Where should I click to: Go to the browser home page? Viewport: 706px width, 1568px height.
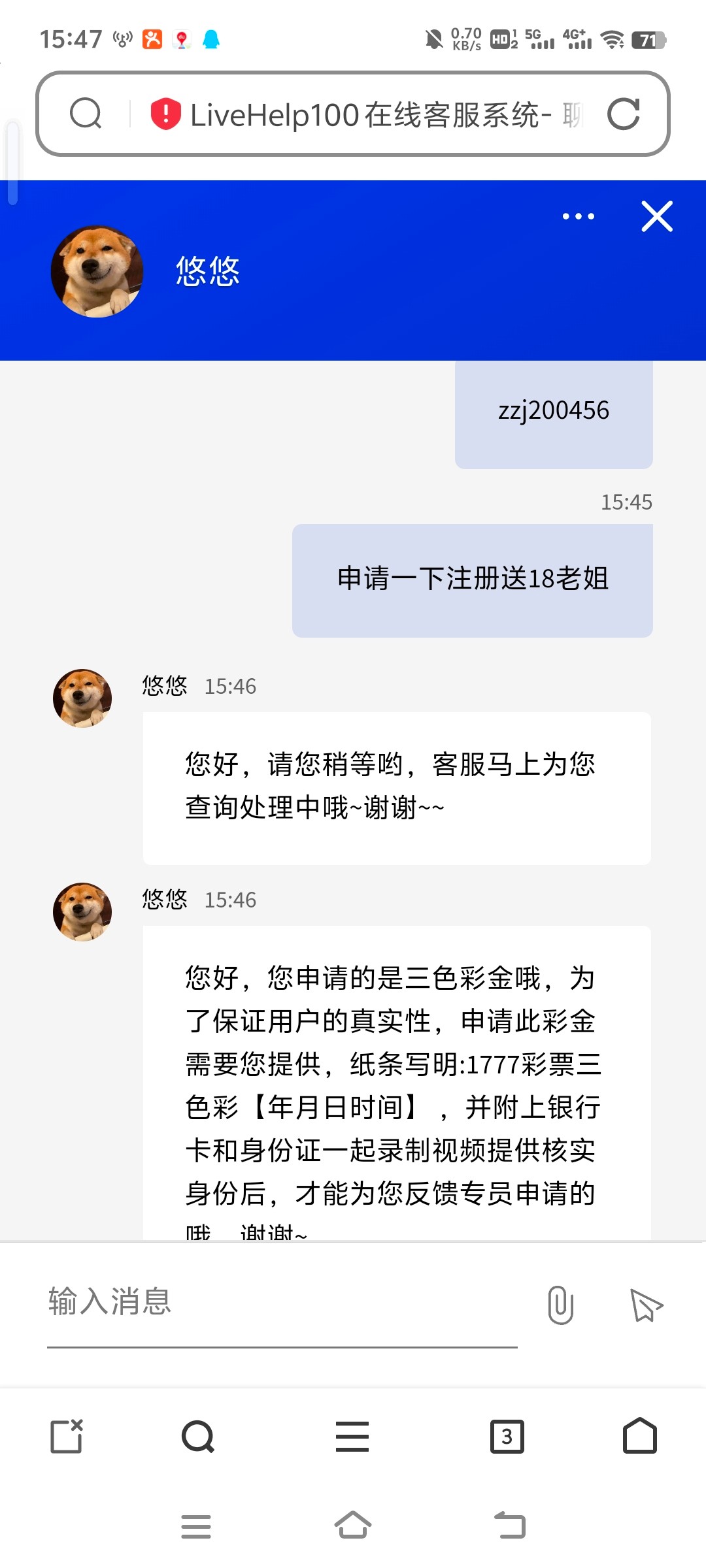click(639, 1435)
